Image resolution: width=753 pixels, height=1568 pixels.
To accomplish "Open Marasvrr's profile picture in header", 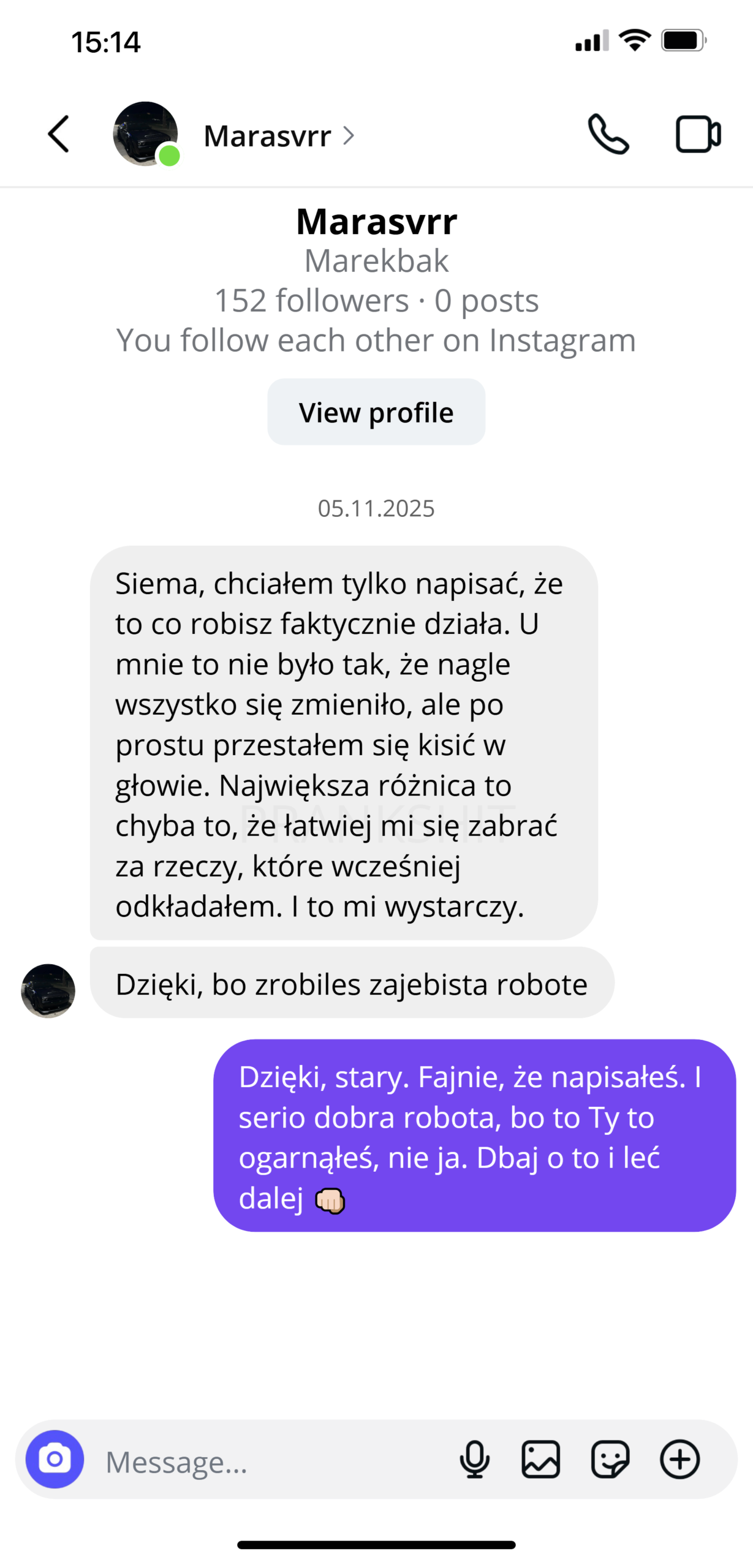I will [145, 134].
